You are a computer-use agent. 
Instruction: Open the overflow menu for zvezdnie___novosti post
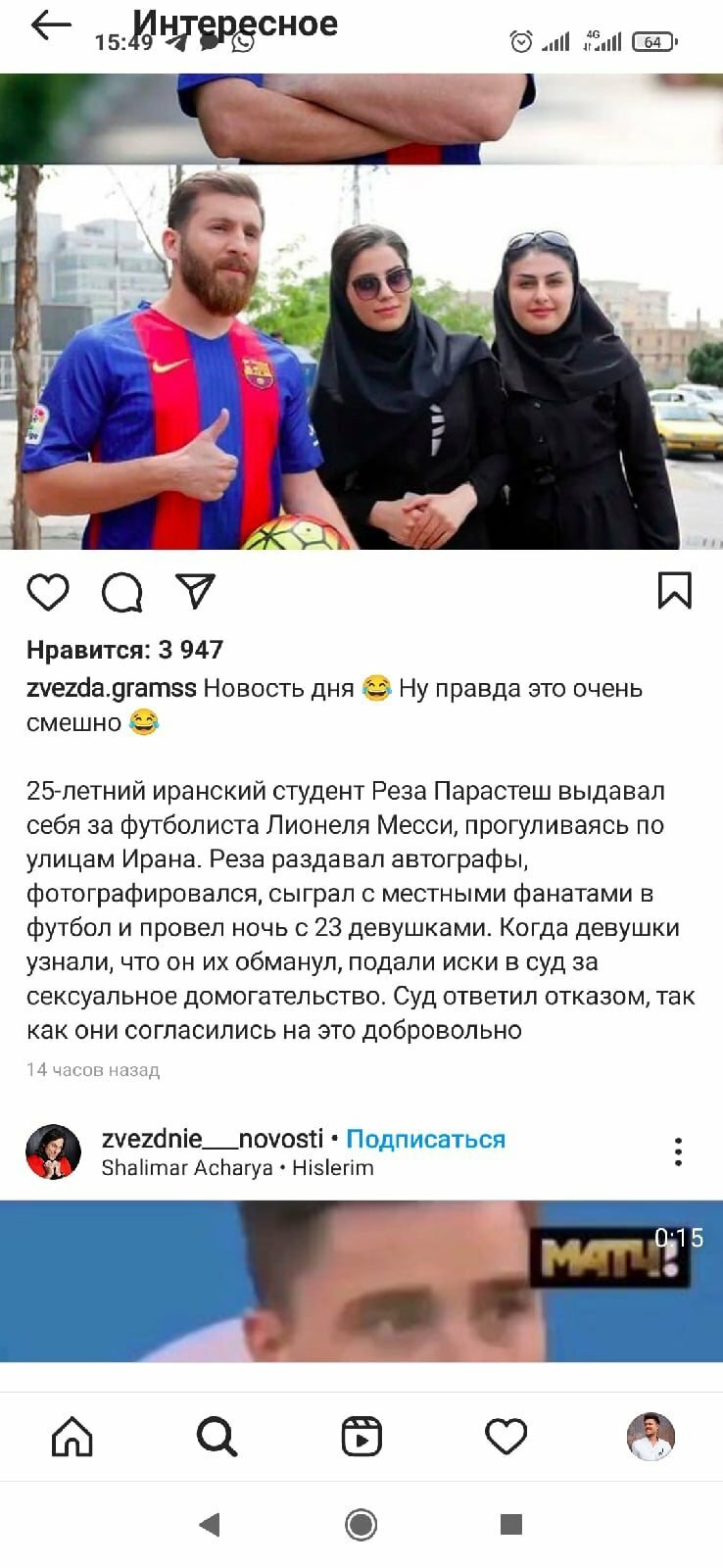point(678,1151)
